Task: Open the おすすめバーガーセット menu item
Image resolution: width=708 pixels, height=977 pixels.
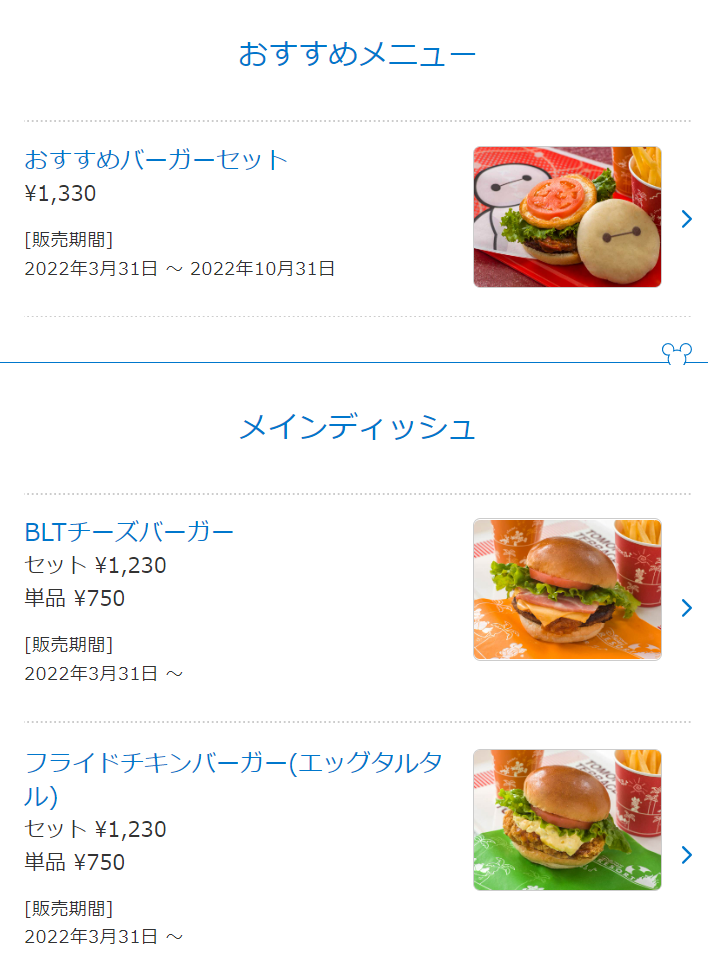Action: [156, 160]
